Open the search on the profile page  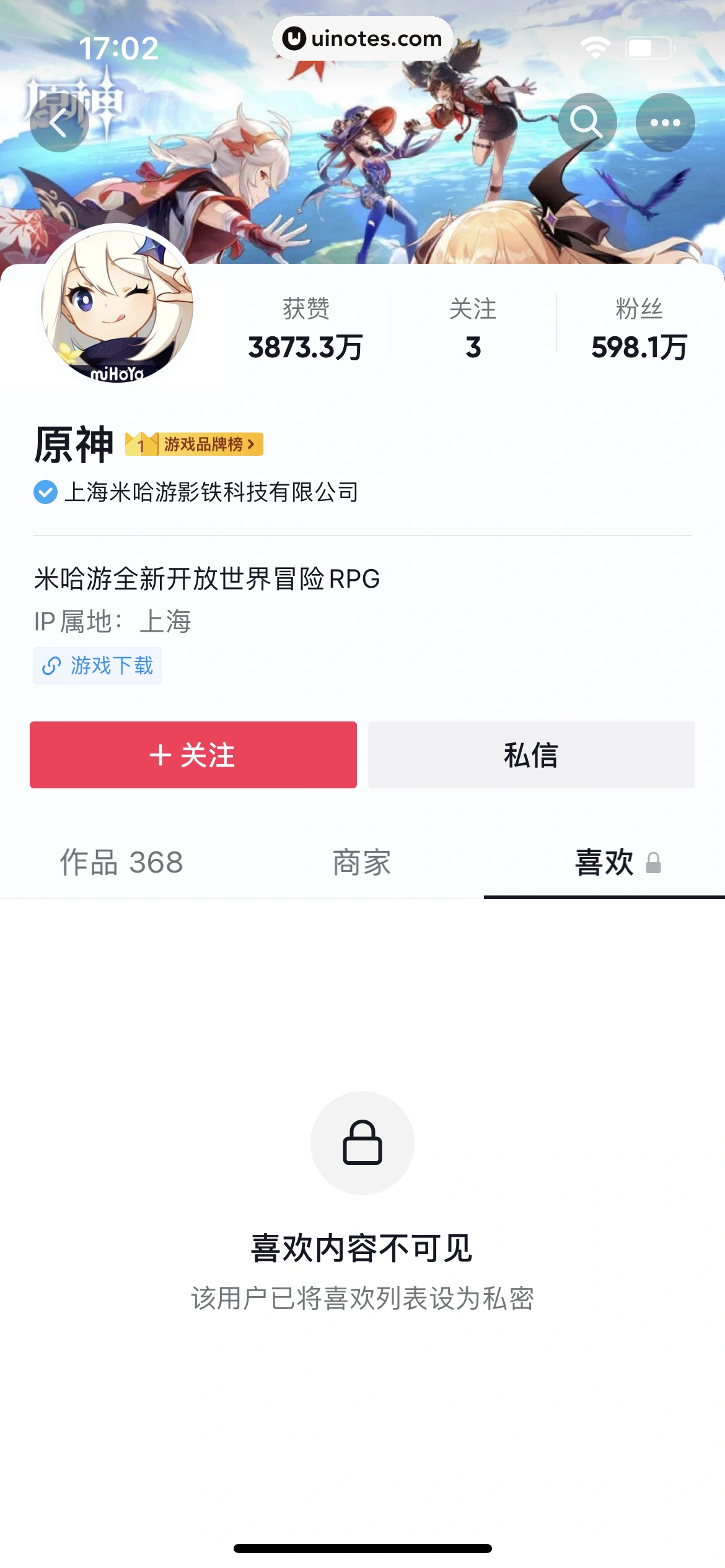[x=587, y=121]
